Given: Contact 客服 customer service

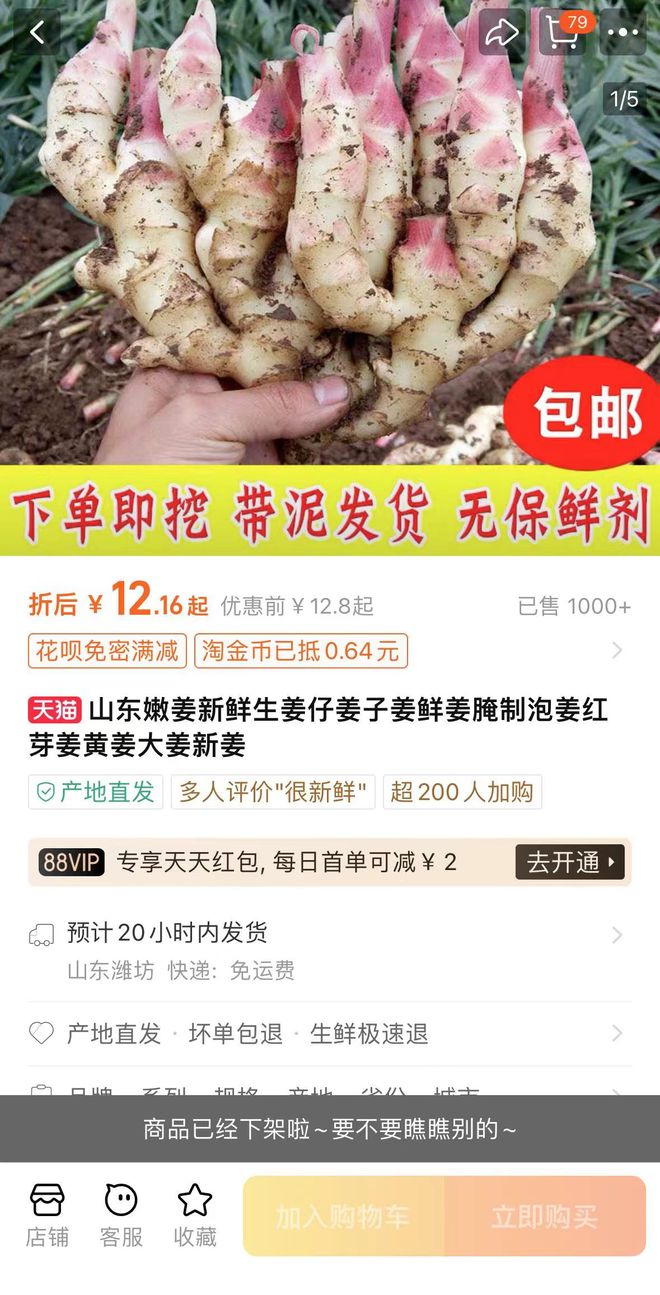Looking at the screenshot, I should tap(121, 1215).
